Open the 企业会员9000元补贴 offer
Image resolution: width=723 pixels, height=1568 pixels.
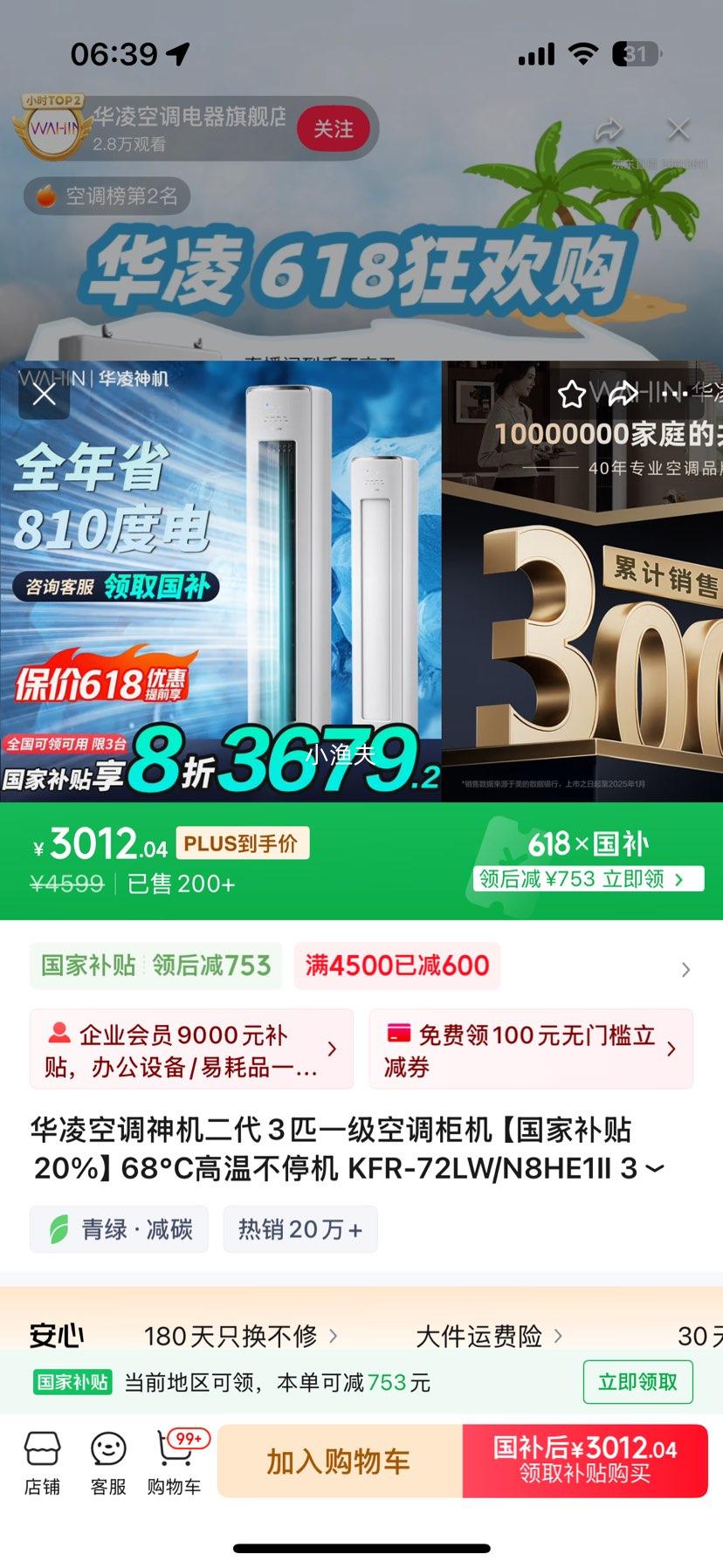coord(191,1049)
